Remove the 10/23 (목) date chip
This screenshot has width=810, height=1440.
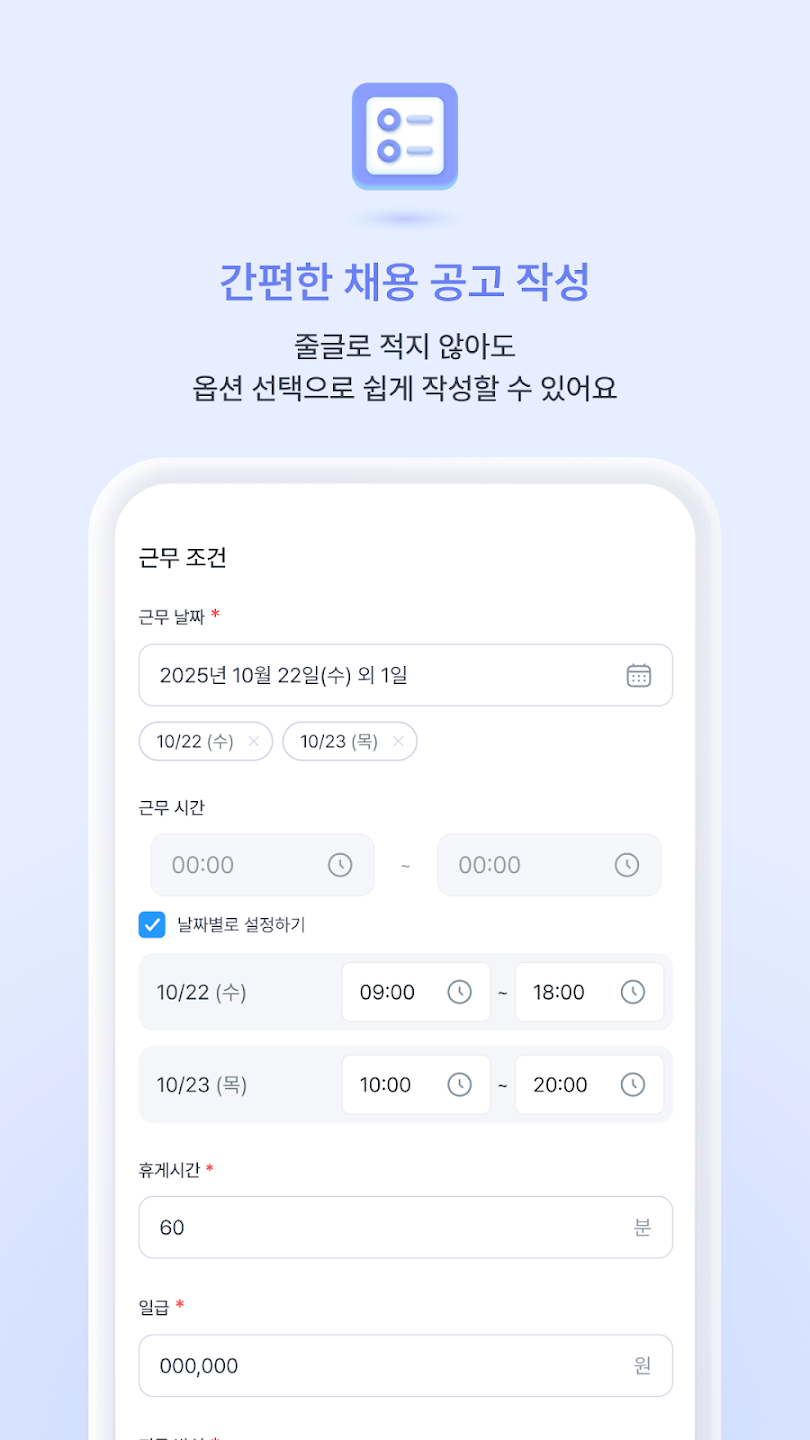pyautogui.click(x=398, y=741)
